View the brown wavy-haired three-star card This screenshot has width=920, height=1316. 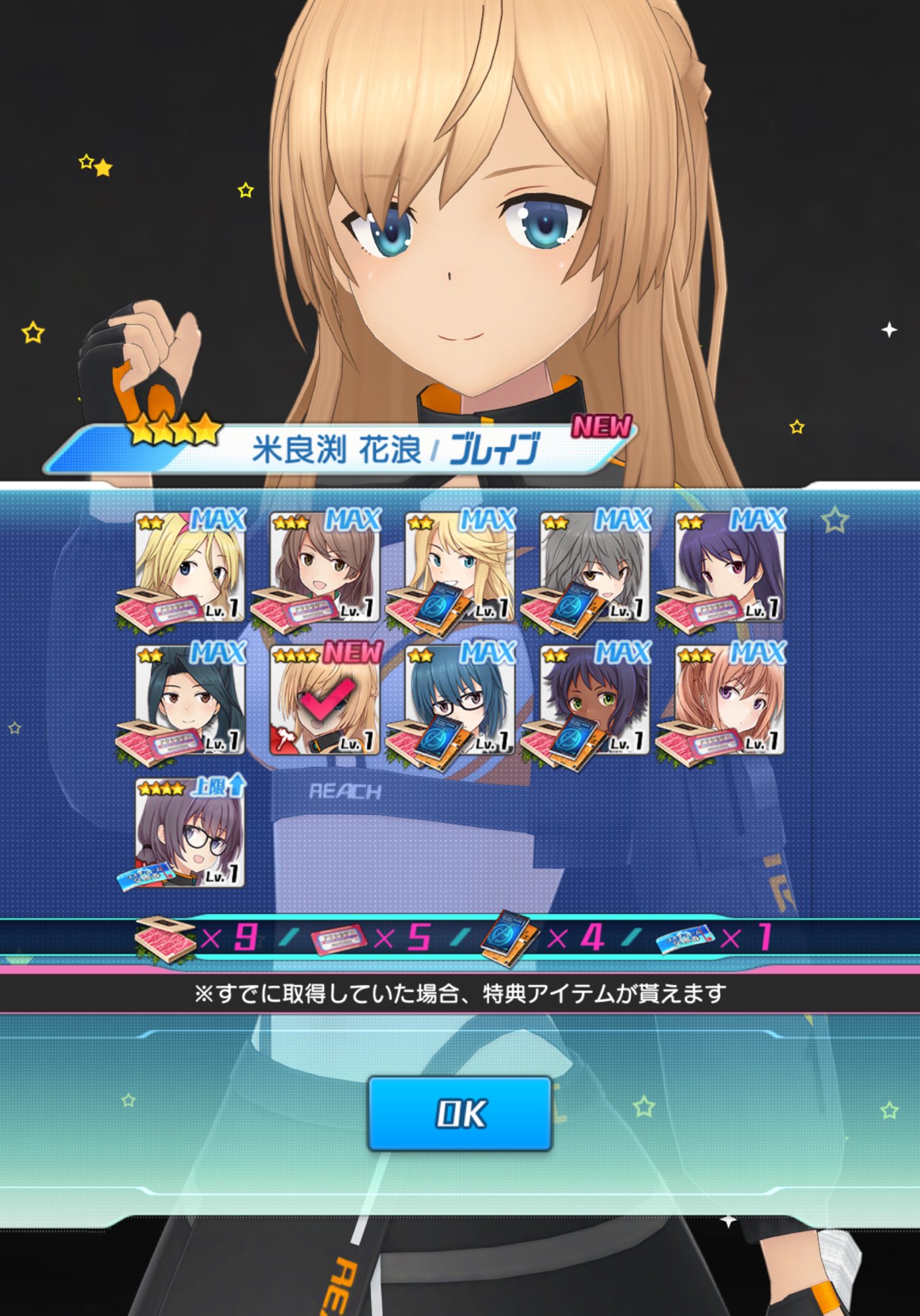click(325, 566)
